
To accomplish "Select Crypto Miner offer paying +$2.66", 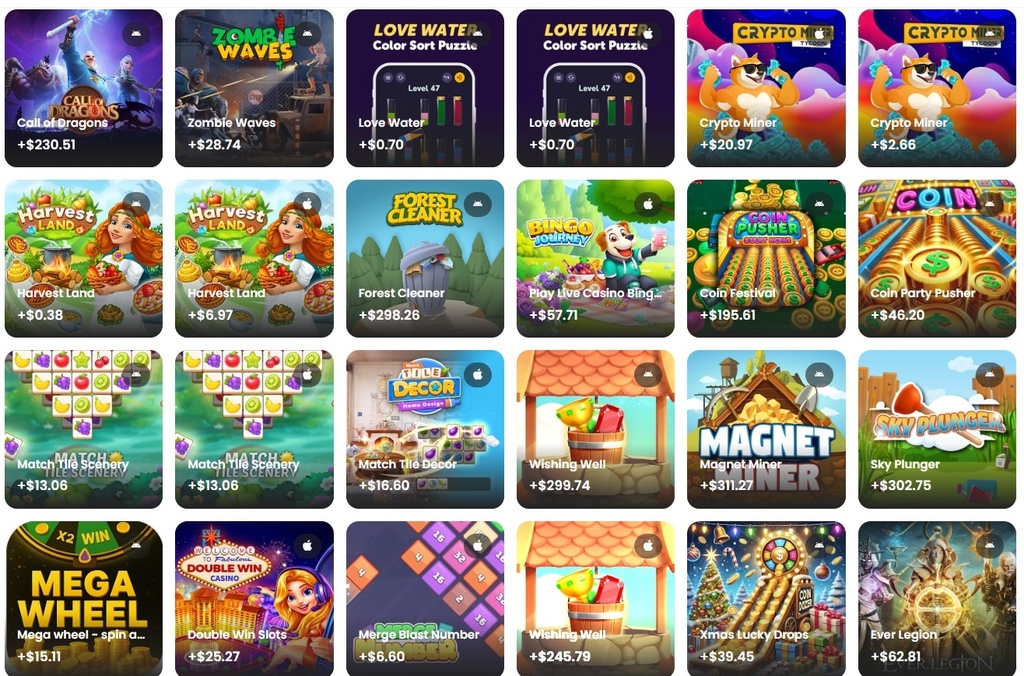I will point(937,88).
